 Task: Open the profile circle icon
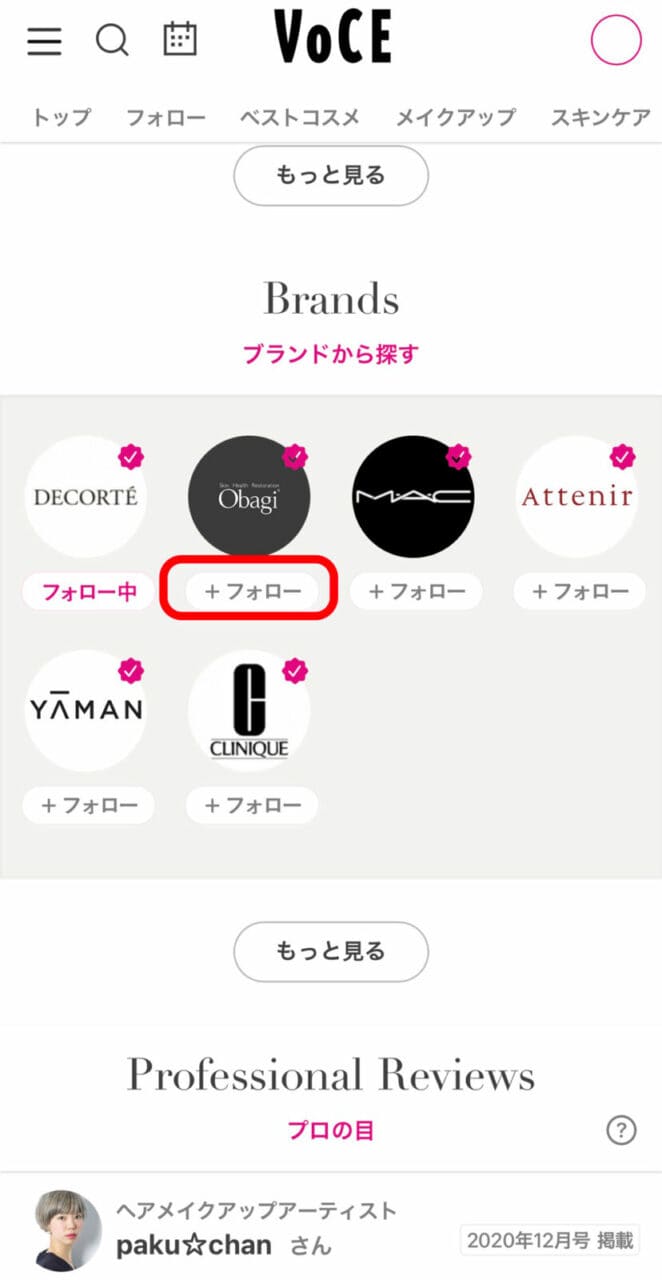click(615, 41)
